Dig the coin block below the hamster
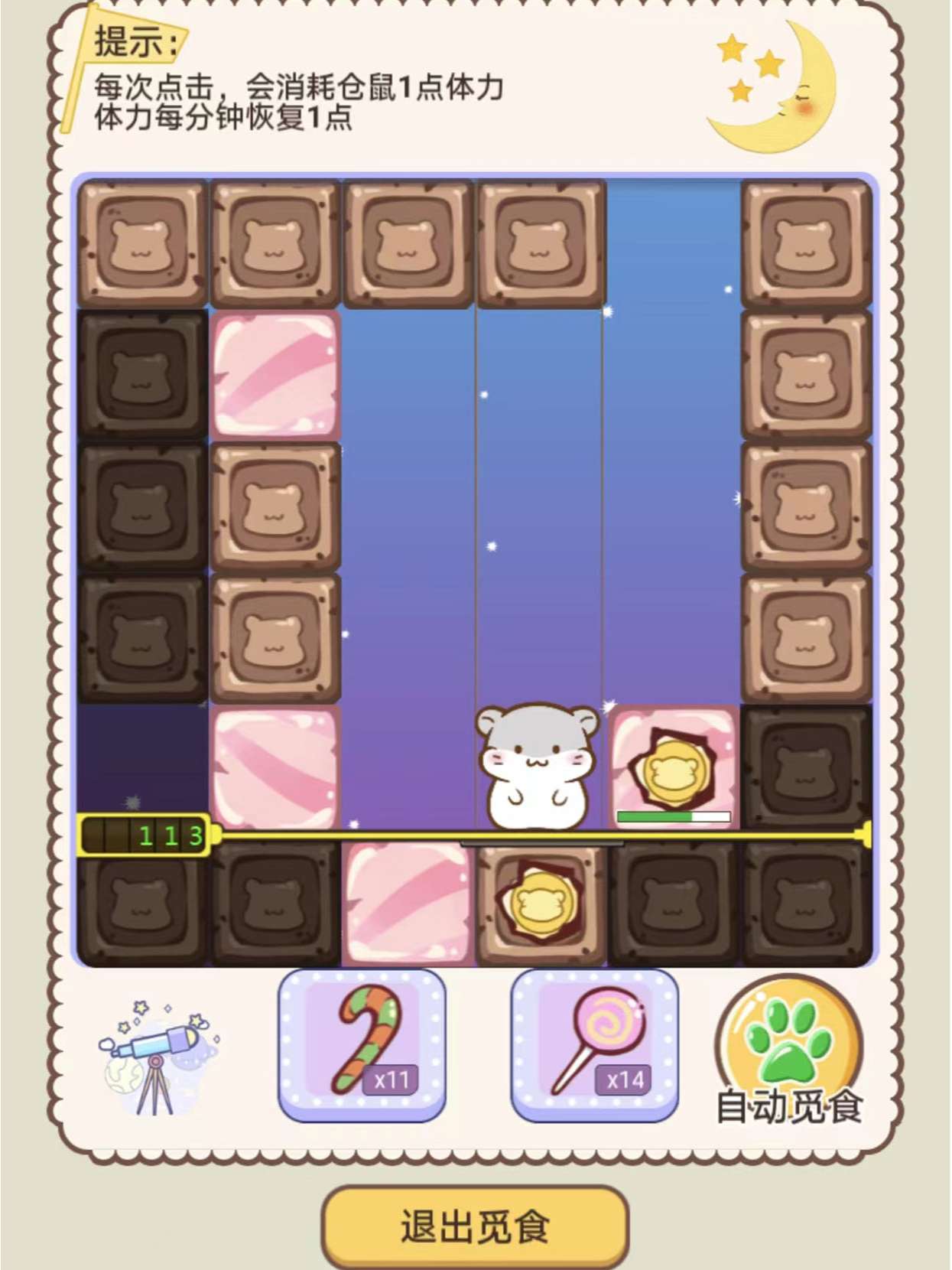Viewport: 952px width, 1270px height. click(x=541, y=903)
